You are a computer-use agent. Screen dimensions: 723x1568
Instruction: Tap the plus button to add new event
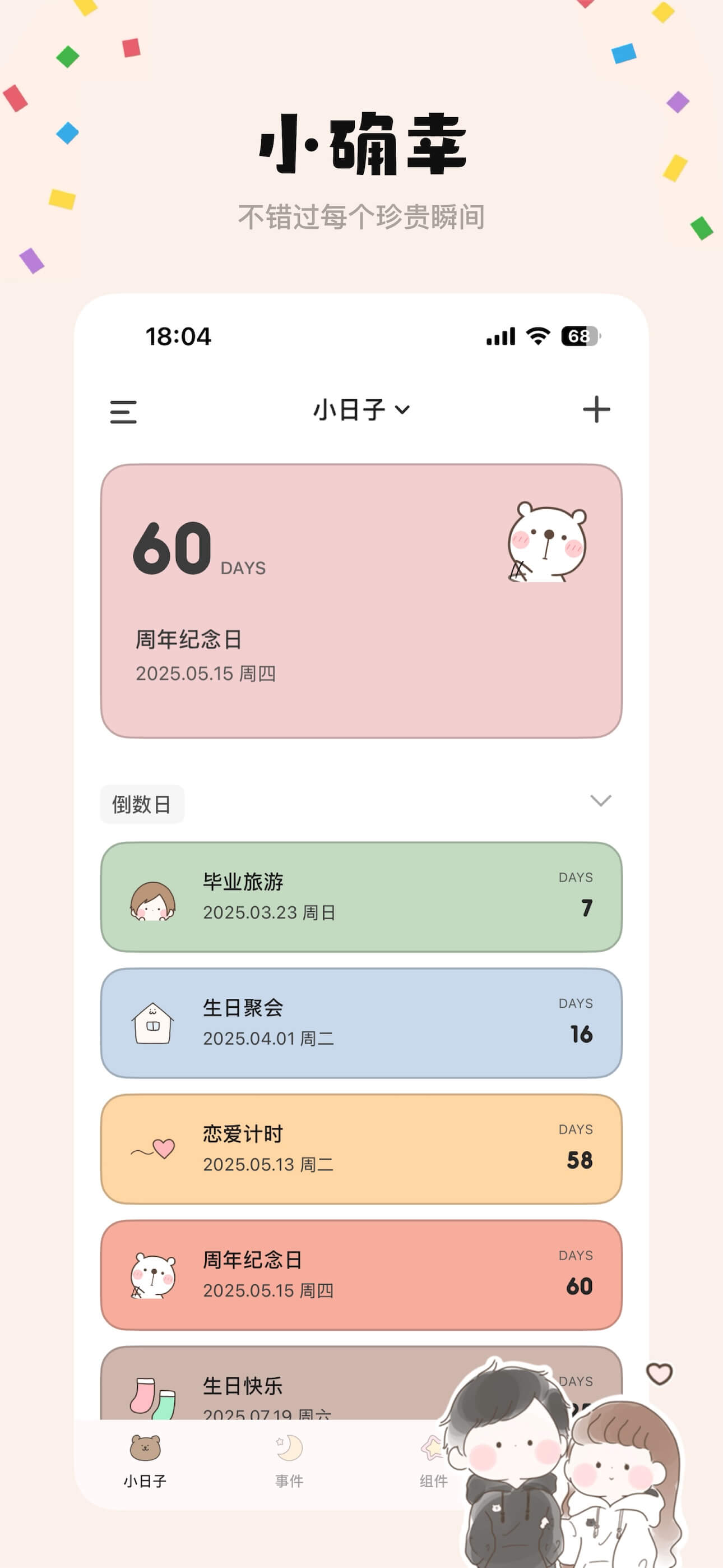(597, 411)
